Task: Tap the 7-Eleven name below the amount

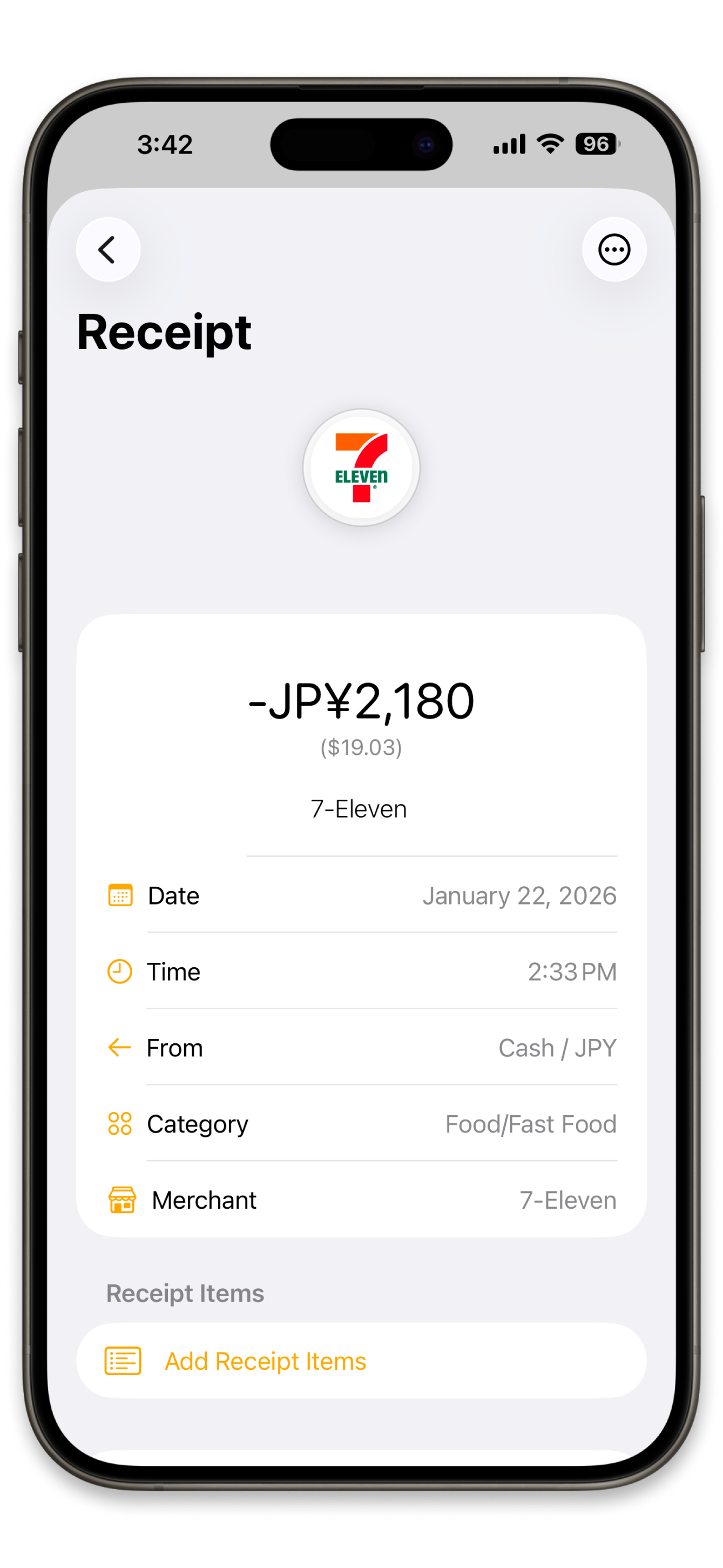Action: [x=361, y=808]
